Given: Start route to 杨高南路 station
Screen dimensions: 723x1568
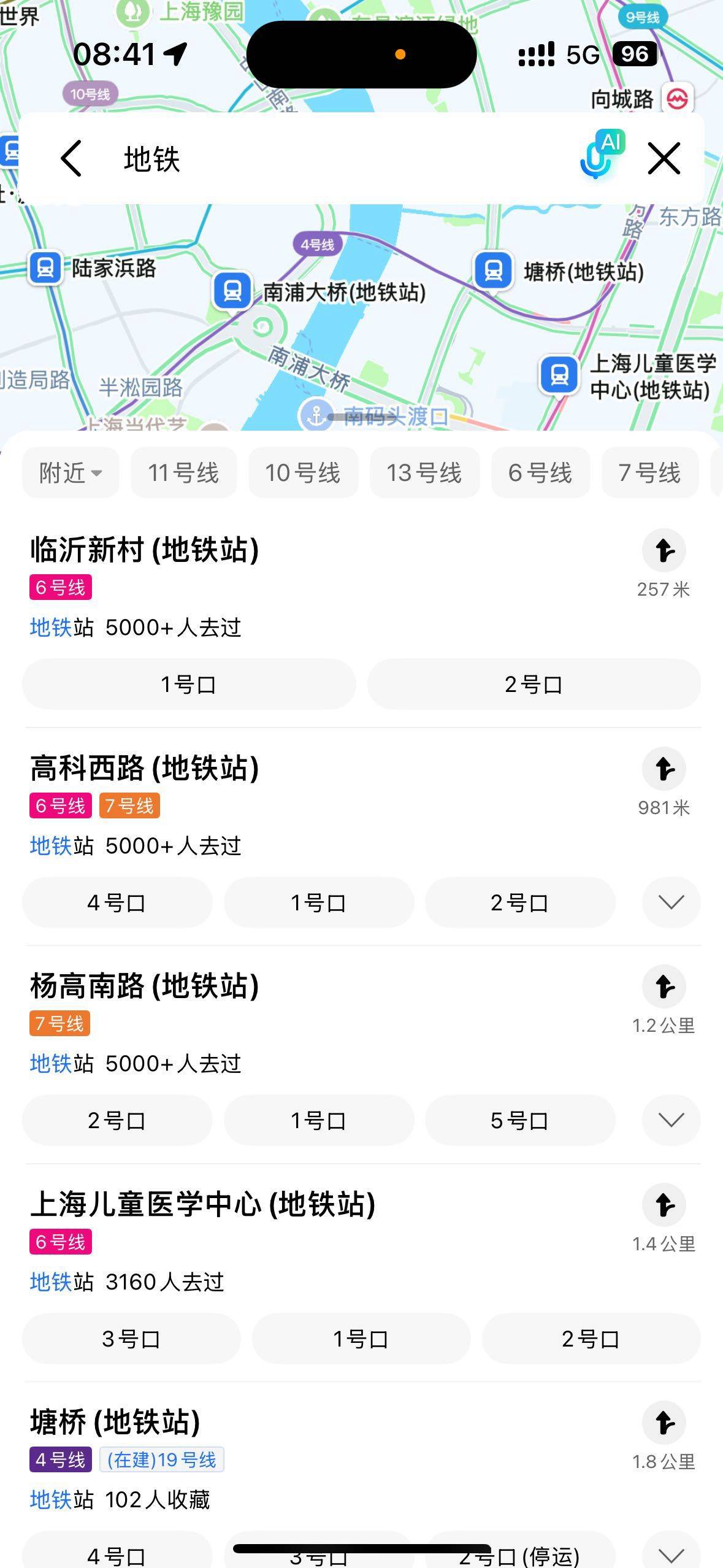Looking at the screenshot, I should (x=664, y=986).
